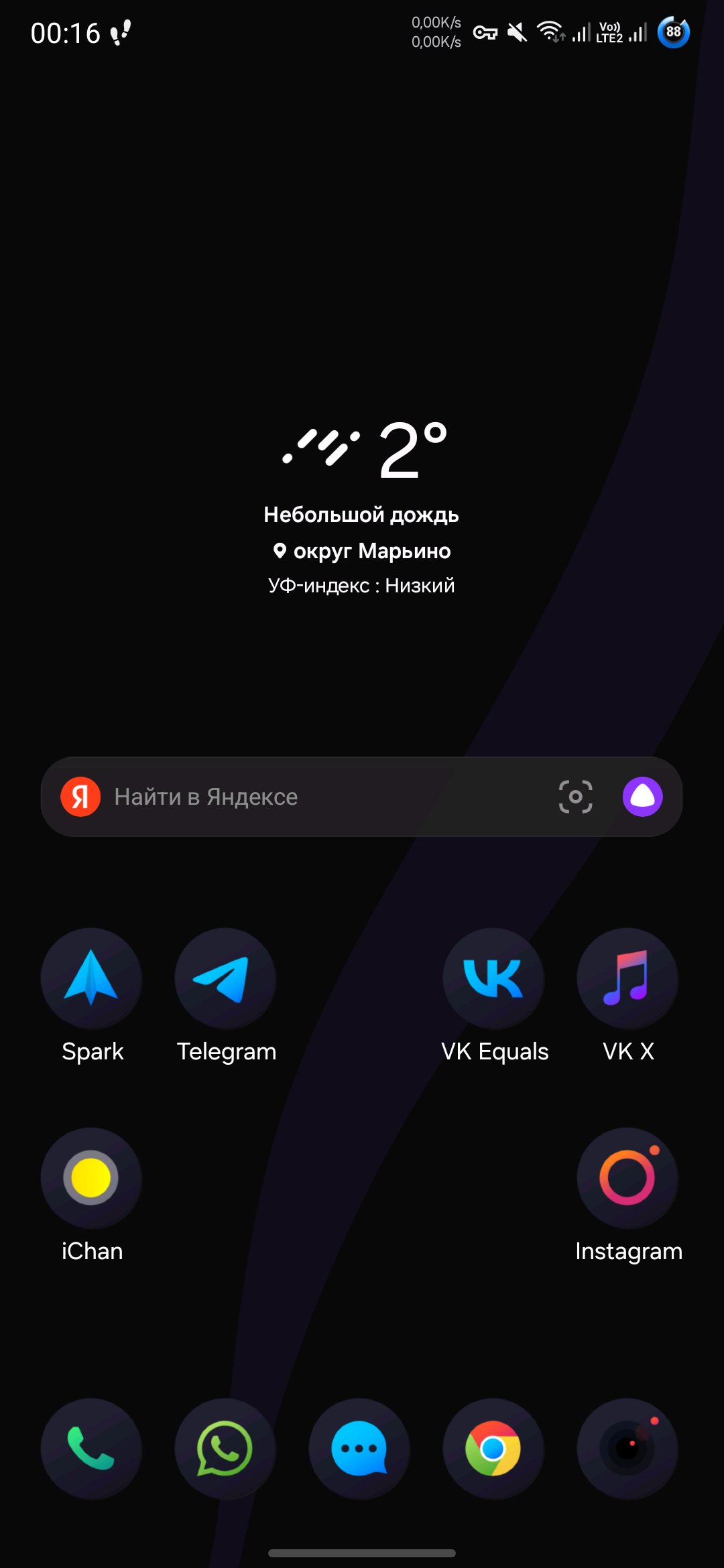Open iChan
The image size is (724, 1568).
(91, 1178)
